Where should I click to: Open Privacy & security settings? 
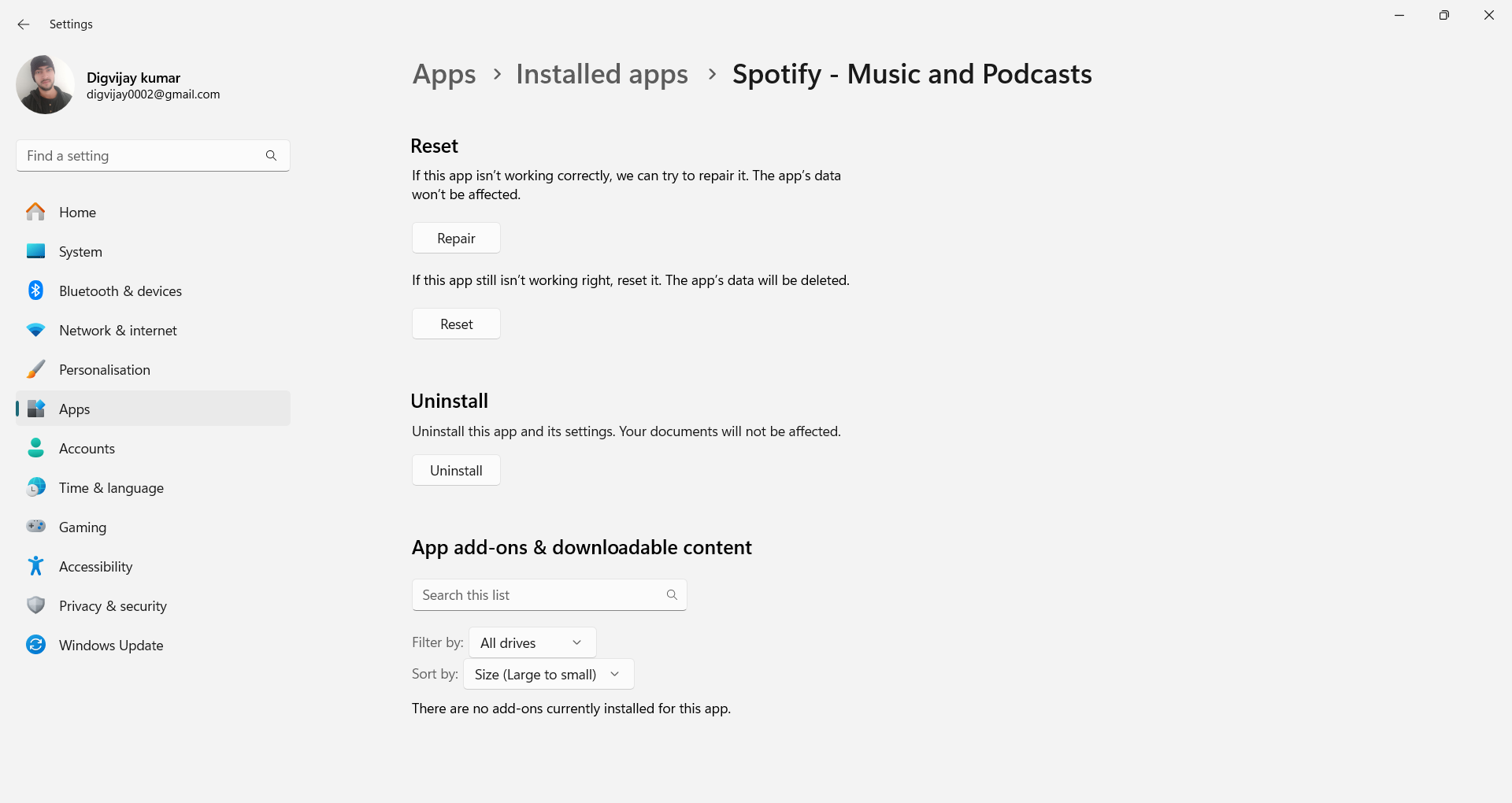[x=113, y=606]
